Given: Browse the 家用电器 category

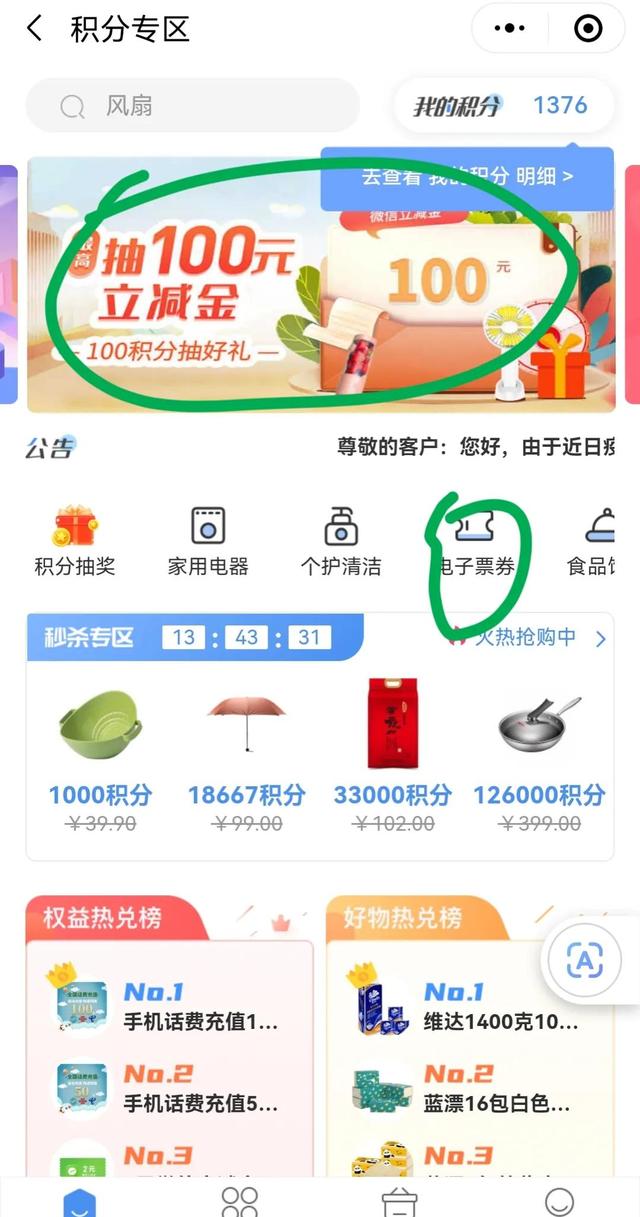Looking at the screenshot, I should tap(208, 540).
